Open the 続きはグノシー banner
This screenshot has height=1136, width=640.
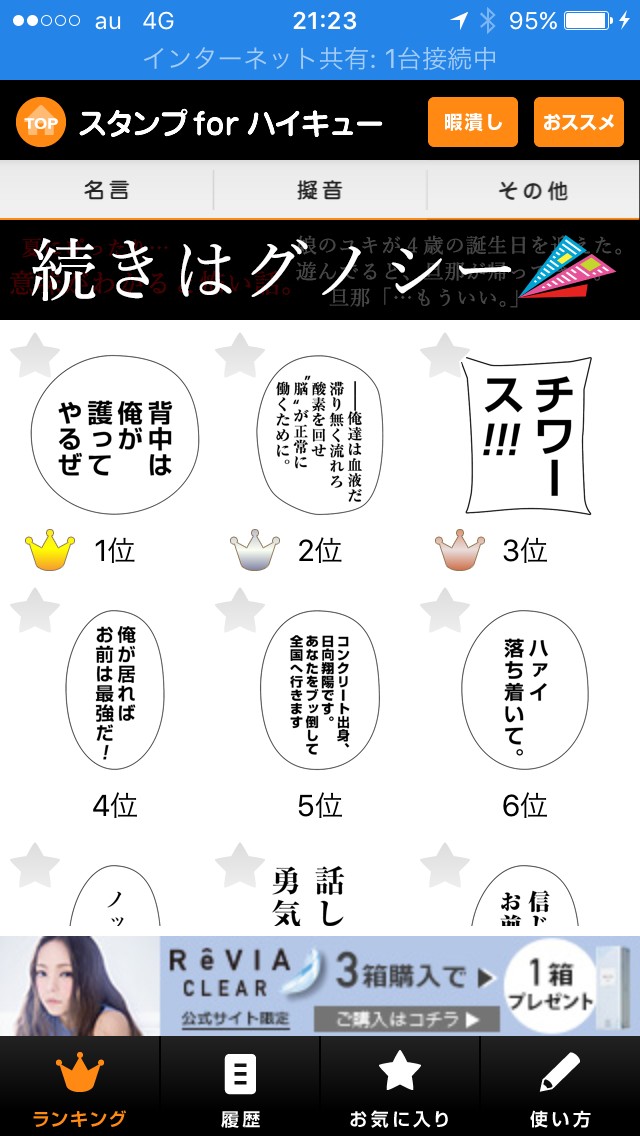320,270
